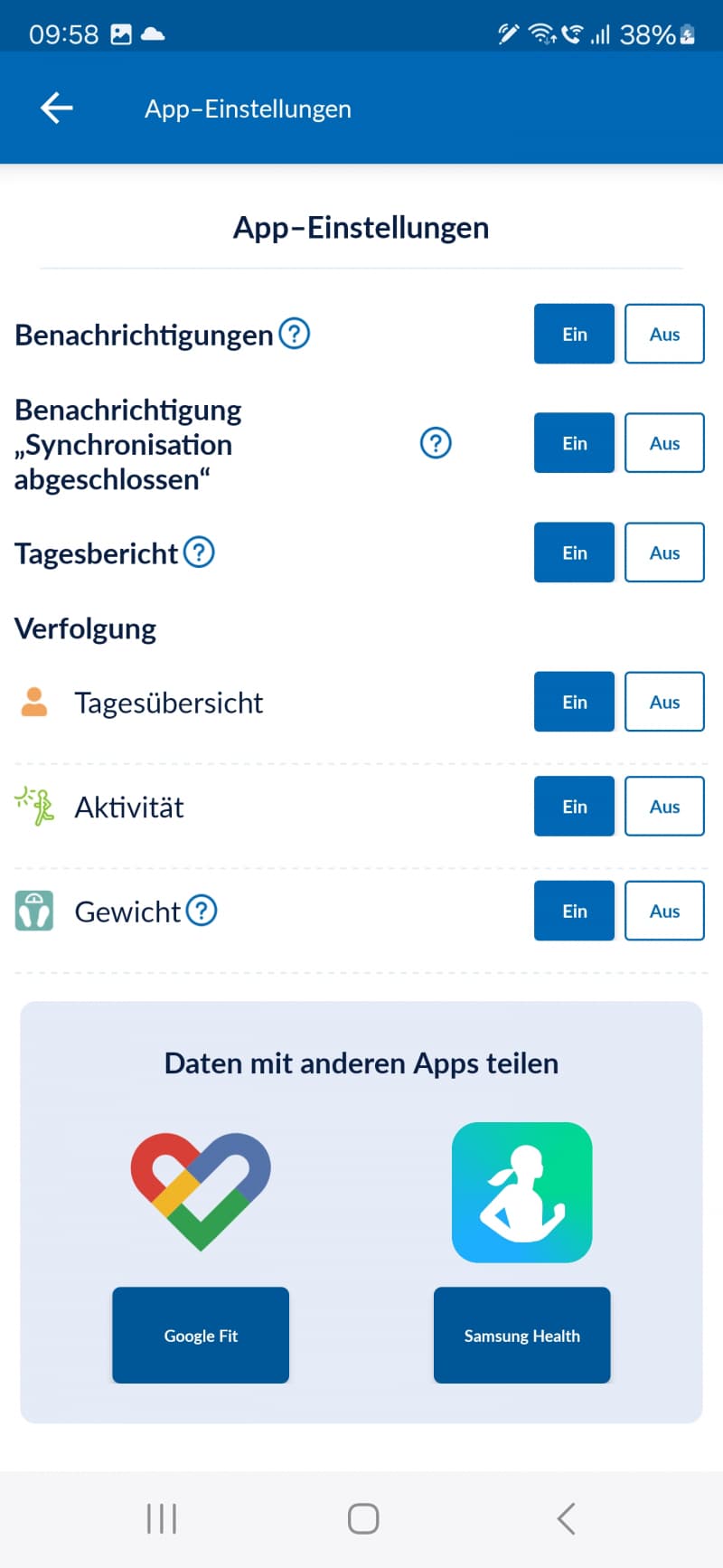Turn off Gewicht tracking

664,911
